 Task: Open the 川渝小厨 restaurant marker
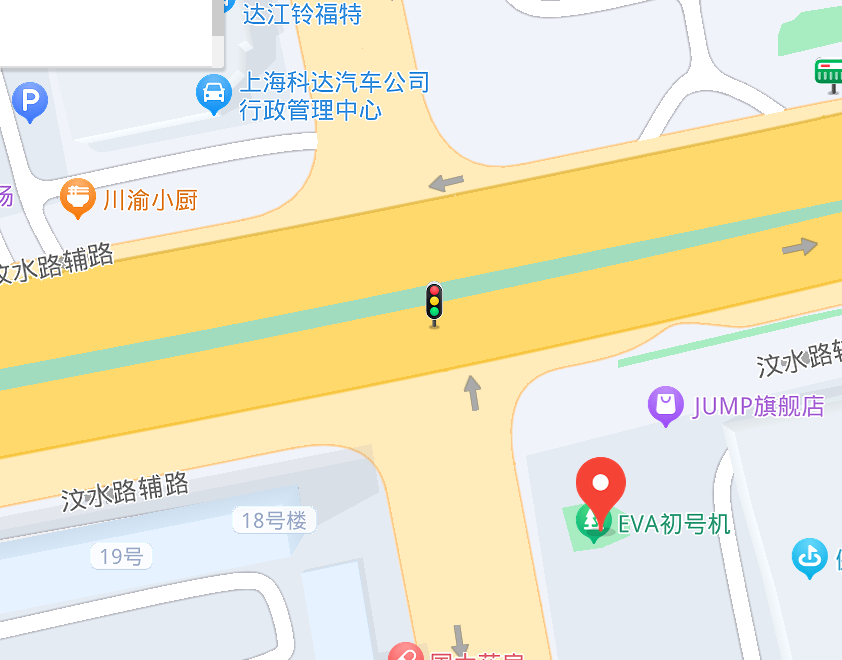click(x=78, y=198)
